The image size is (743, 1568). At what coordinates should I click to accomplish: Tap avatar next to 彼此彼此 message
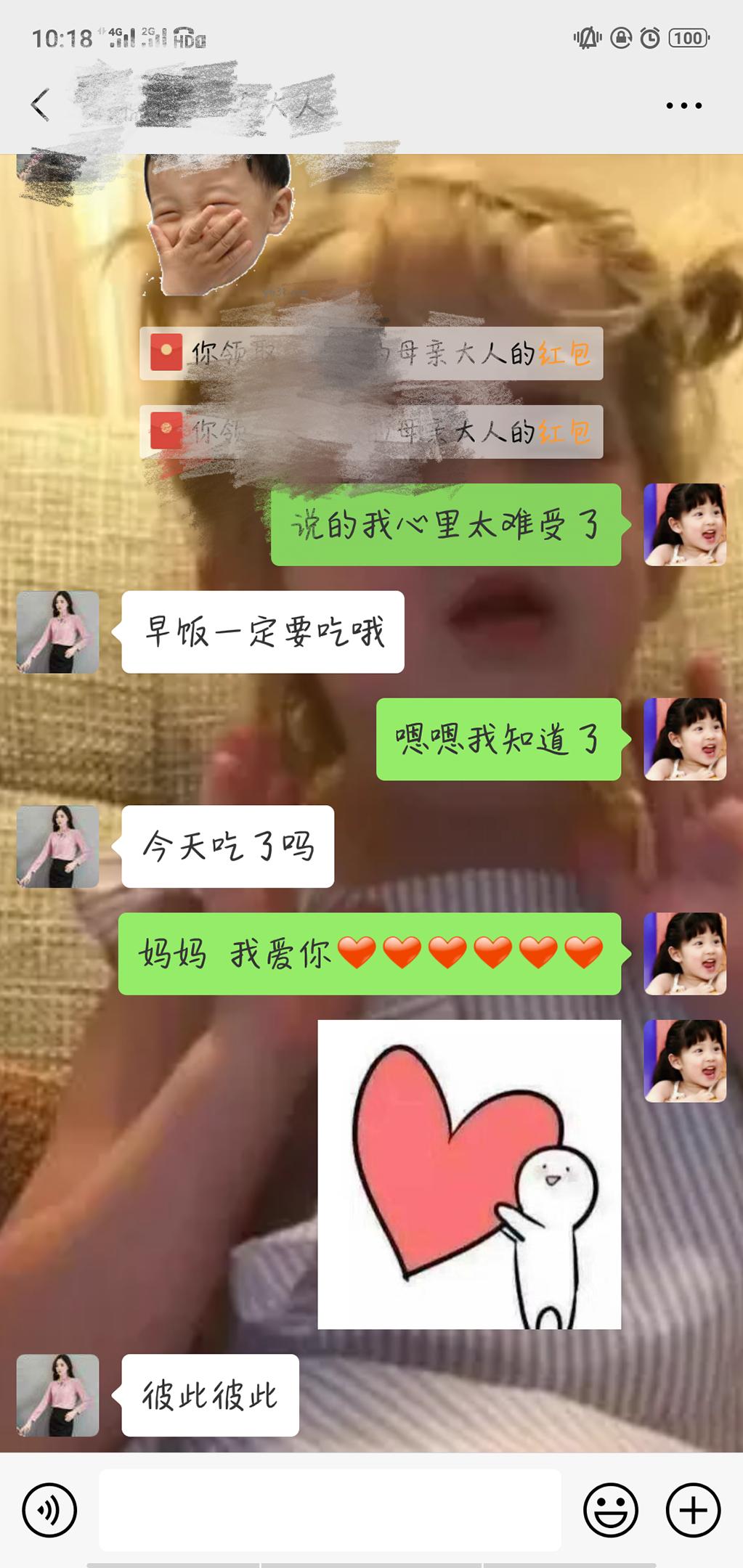(58, 1395)
